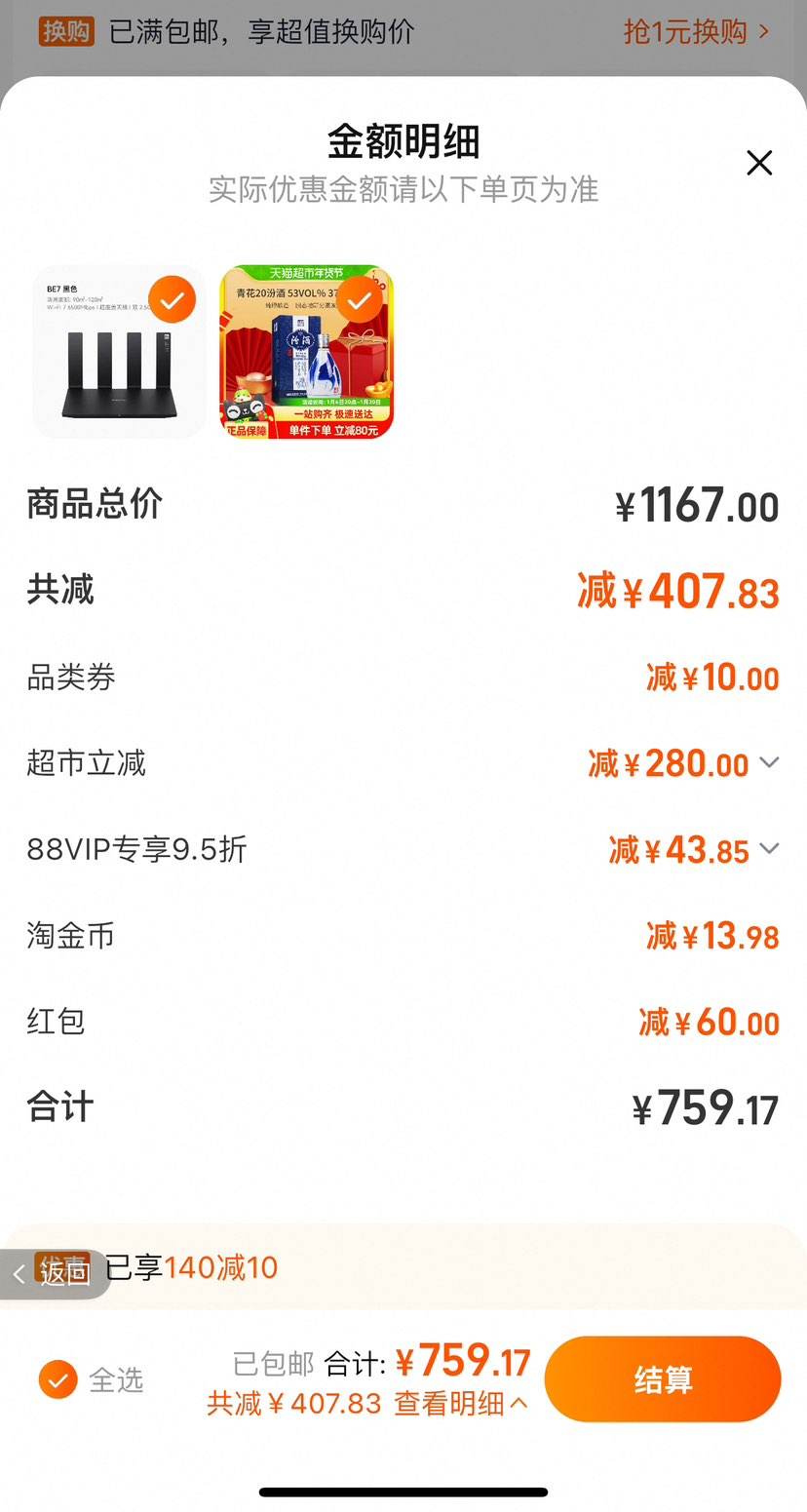
Task: Tap the BE7 router product thumbnail
Action: click(117, 351)
